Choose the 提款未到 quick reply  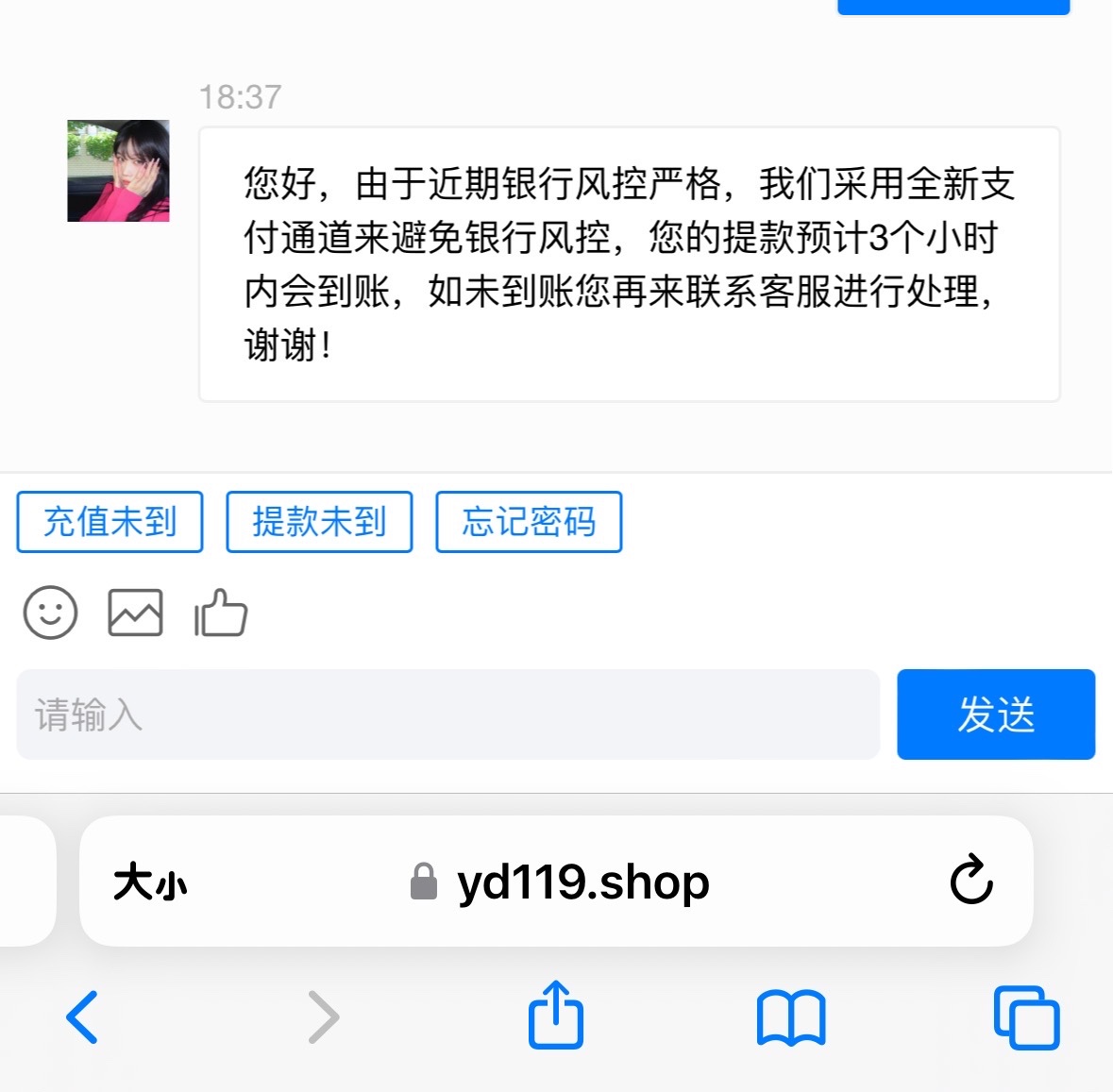[x=319, y=522]
